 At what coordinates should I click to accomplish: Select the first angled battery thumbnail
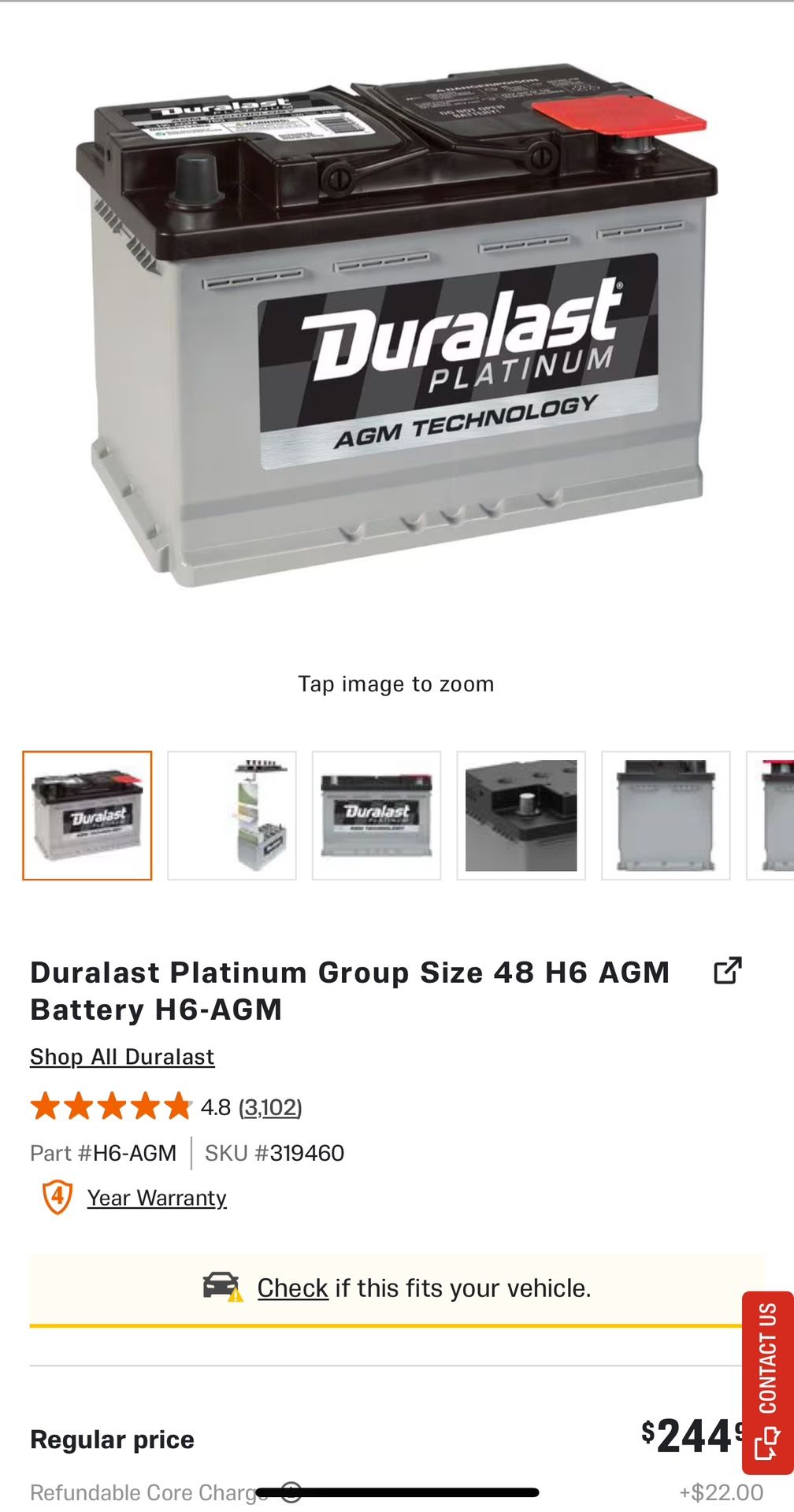pos(87,815)
